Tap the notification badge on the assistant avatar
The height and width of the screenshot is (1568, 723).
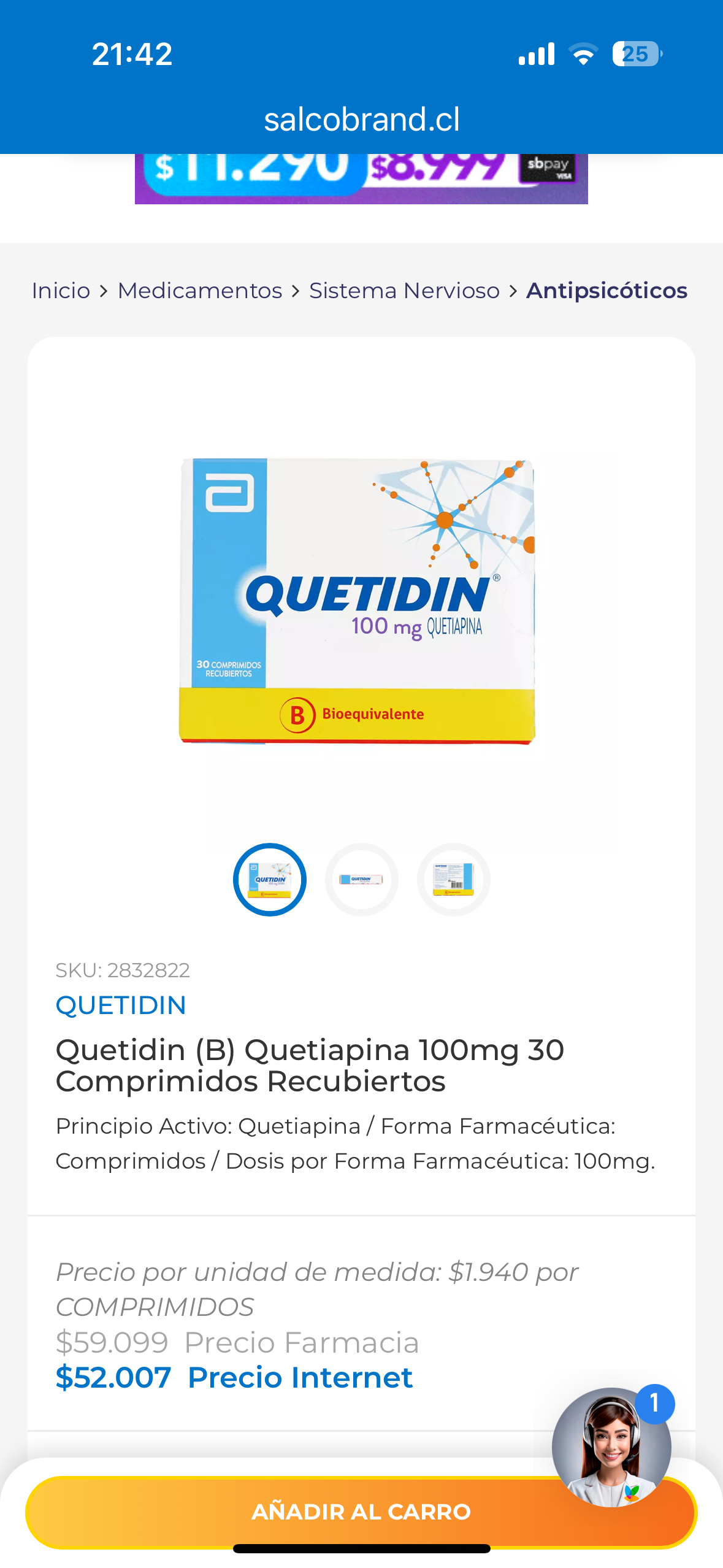(x=654, y=1403)
